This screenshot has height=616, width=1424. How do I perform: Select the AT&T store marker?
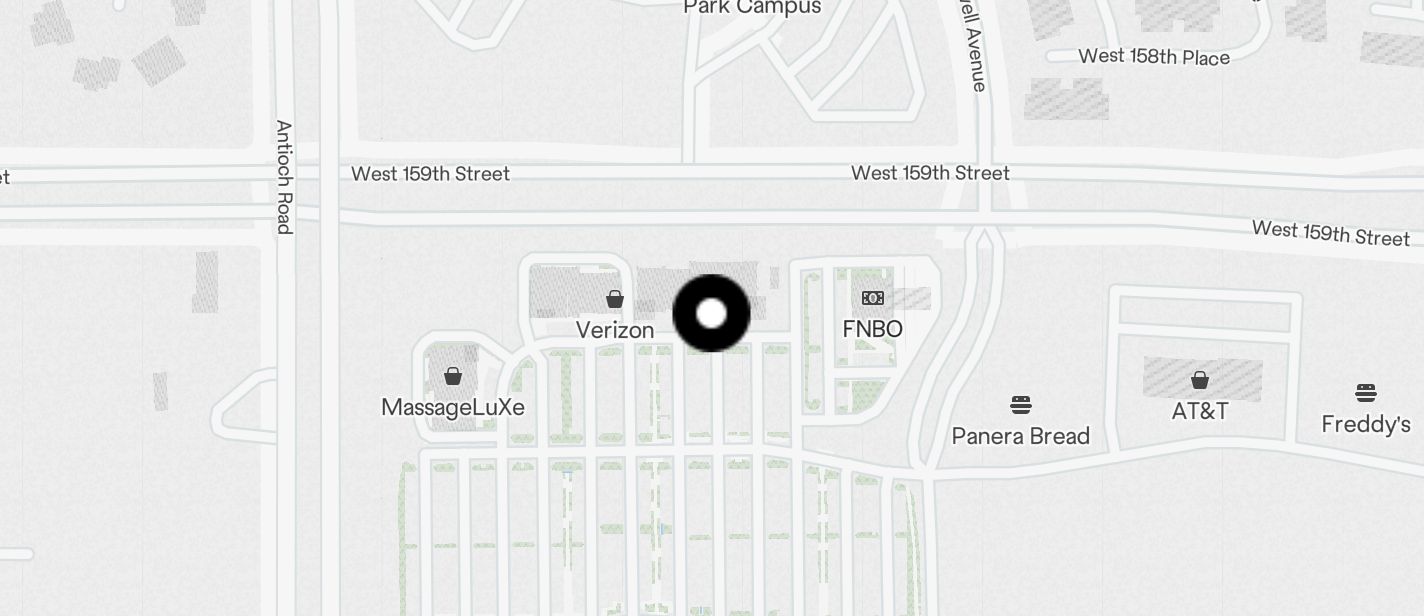coord(1200,380)
